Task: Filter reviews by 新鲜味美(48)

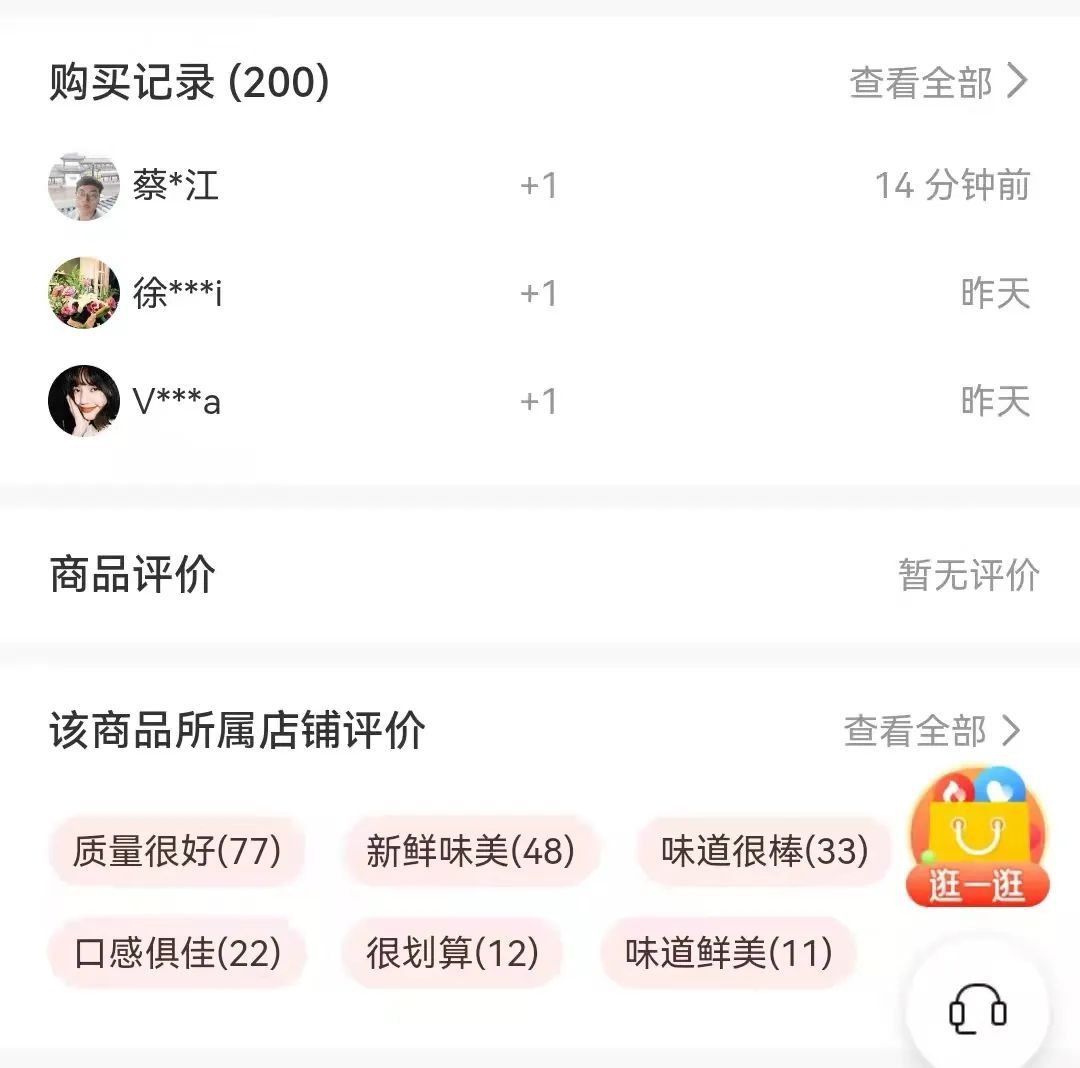Action: tap(470, 851)
